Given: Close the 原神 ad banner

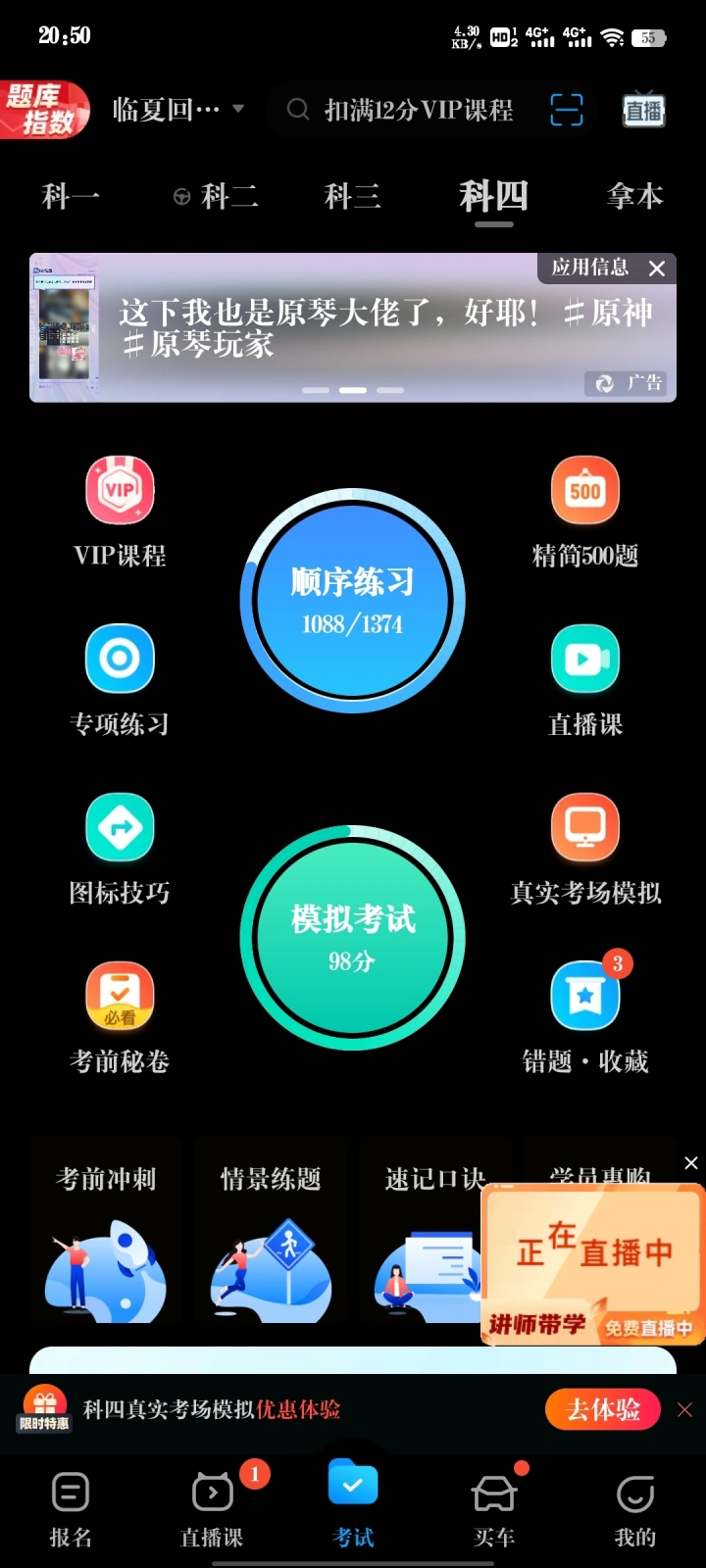Looking at the screenshot, I should pyautogui.click(x=657, y=269).
